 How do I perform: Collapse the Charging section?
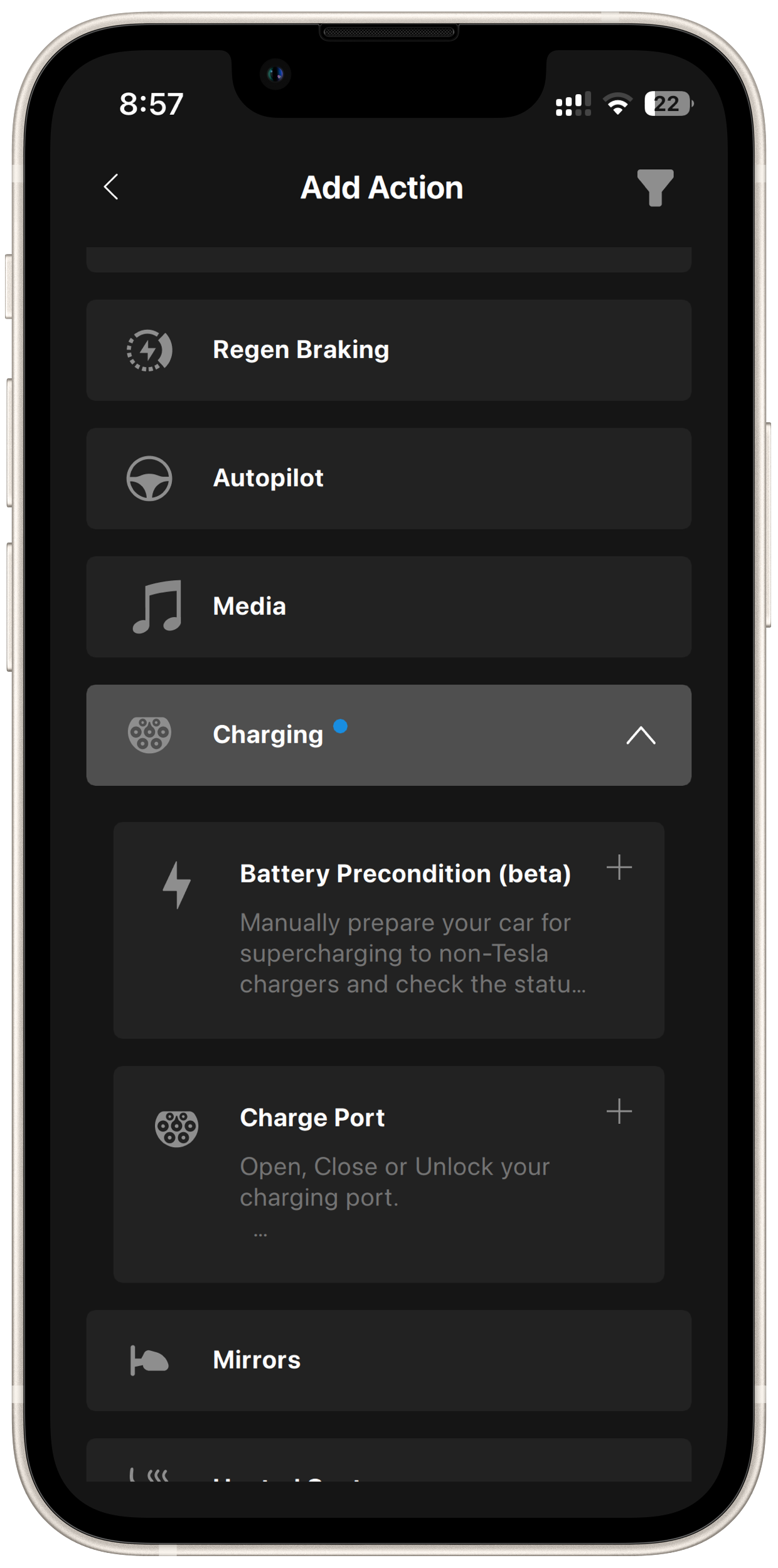640,735
